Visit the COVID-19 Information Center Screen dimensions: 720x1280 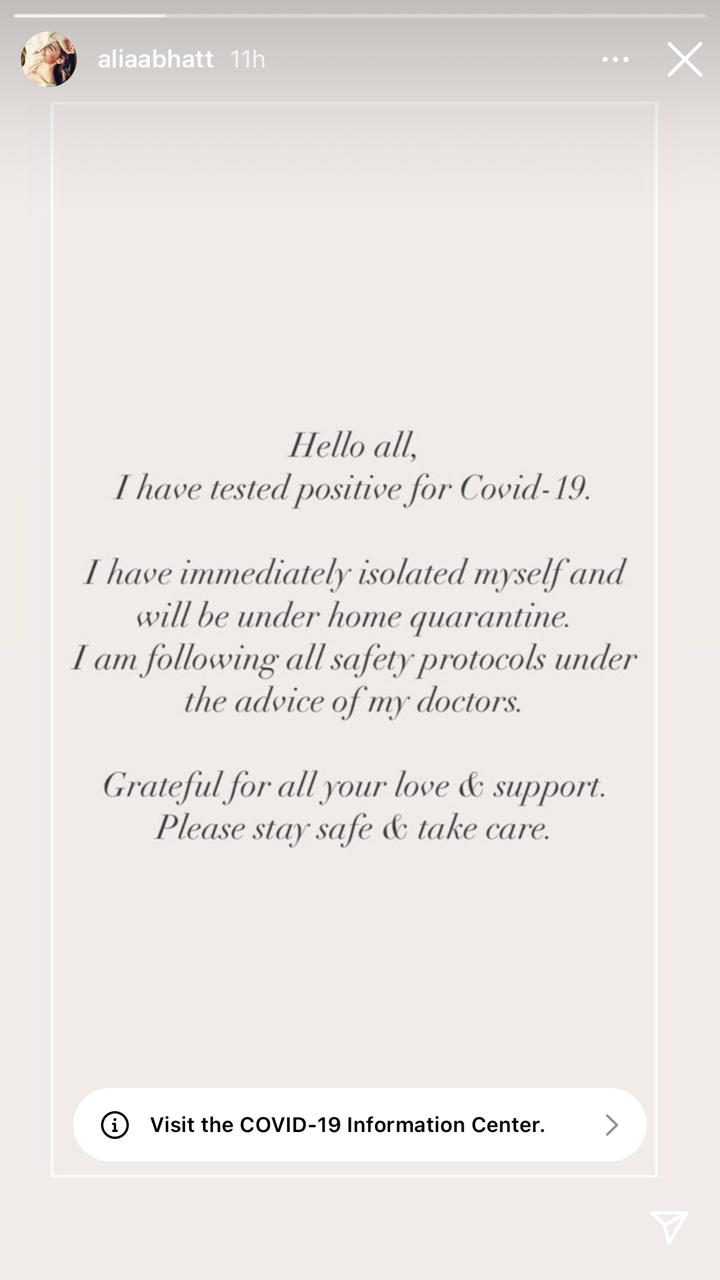[360, 1125]
